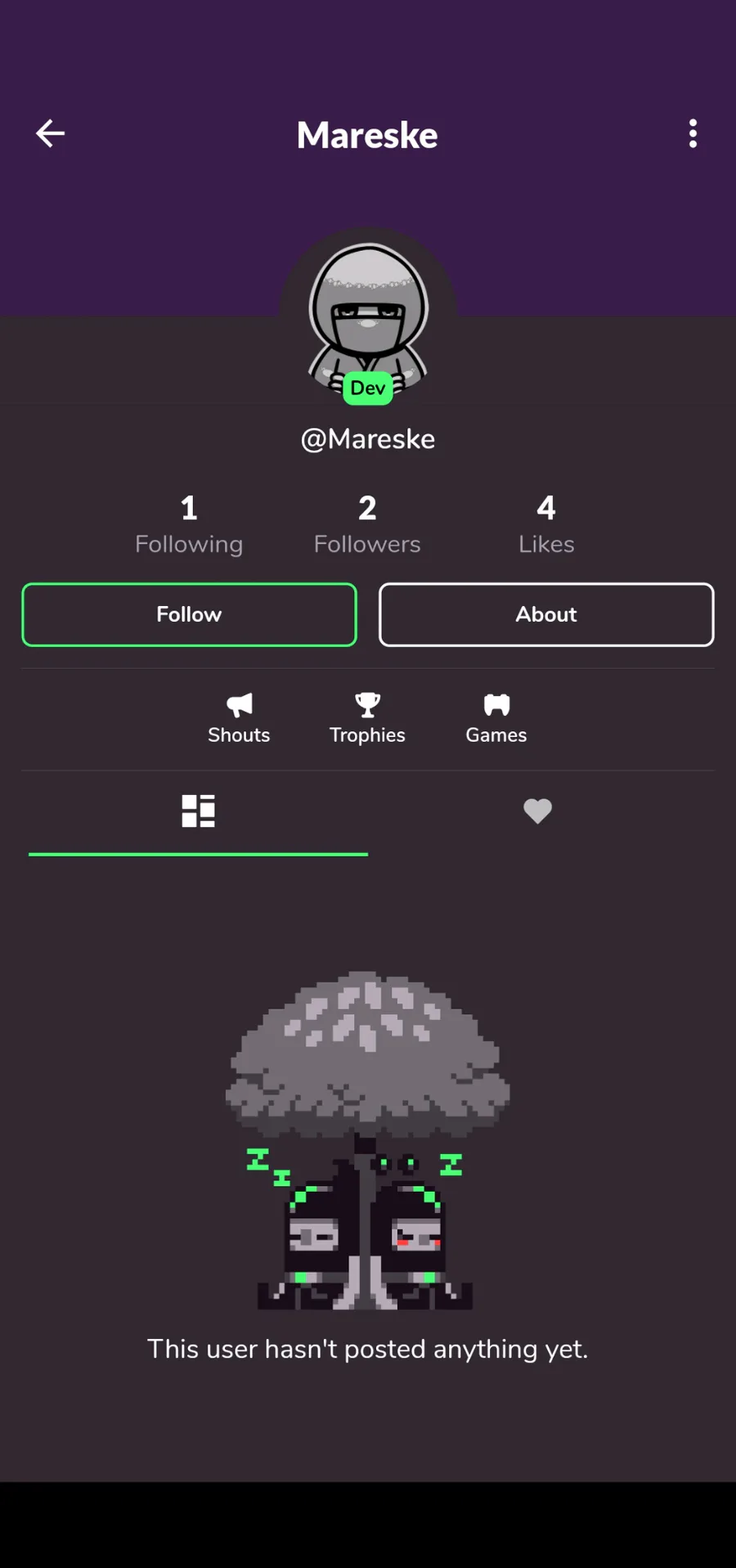Open the three-dot overflow menu
Screen dimensions: 736x1568
693,133
